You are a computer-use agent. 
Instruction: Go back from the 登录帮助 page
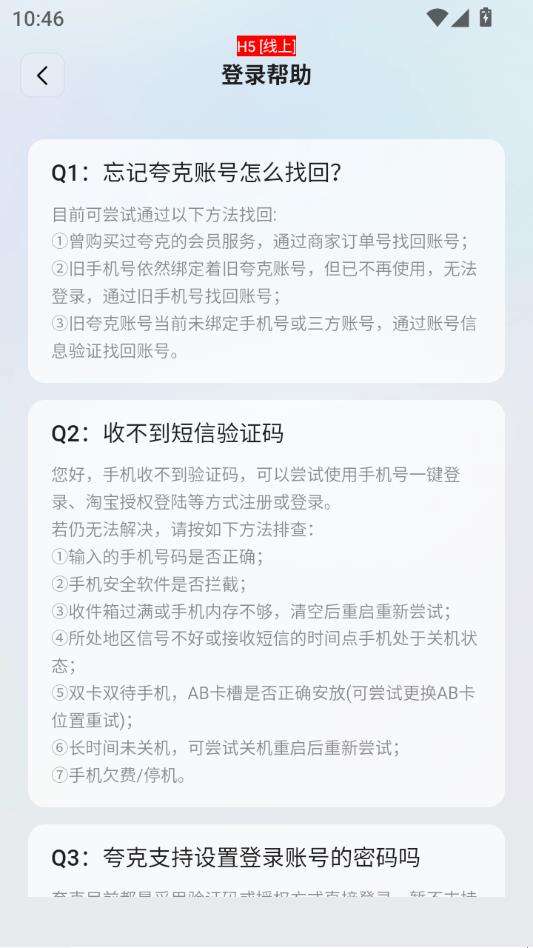point(42,76)
